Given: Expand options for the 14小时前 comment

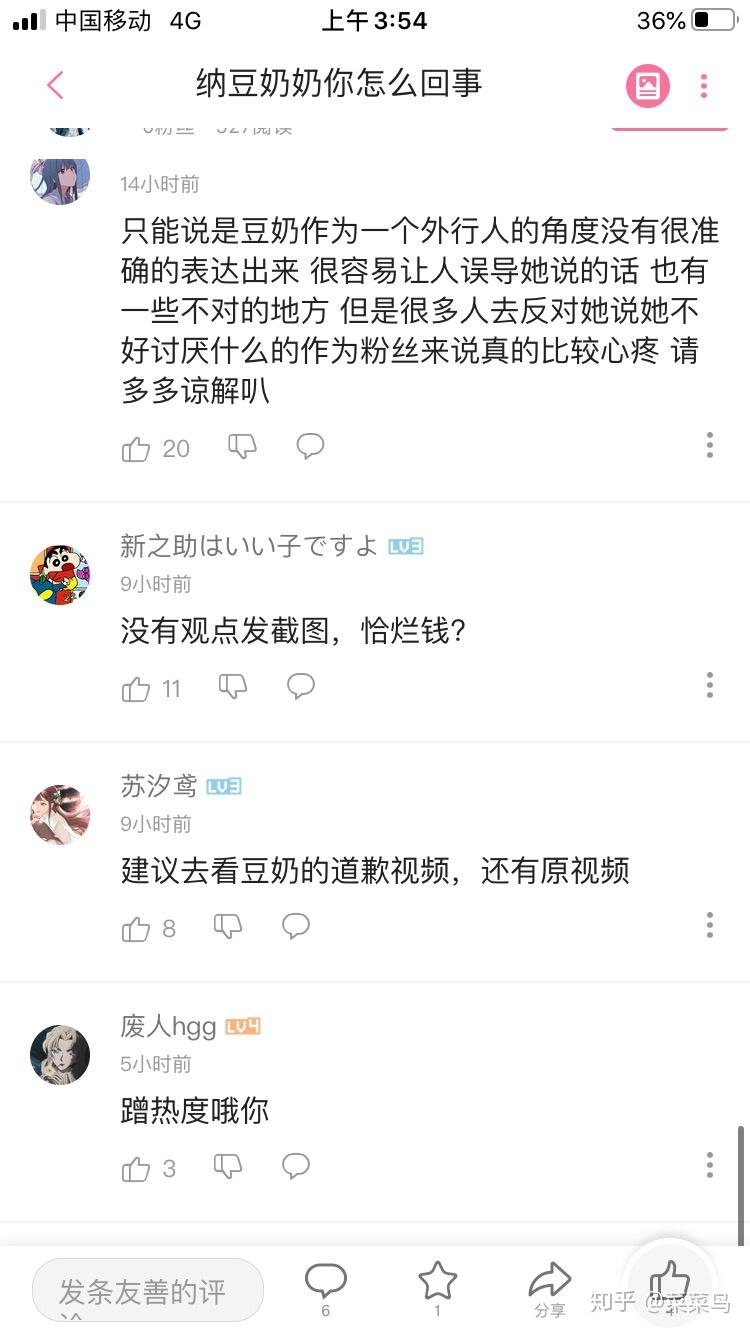Looking at the screenshot, I should click(x=710, y=444).
